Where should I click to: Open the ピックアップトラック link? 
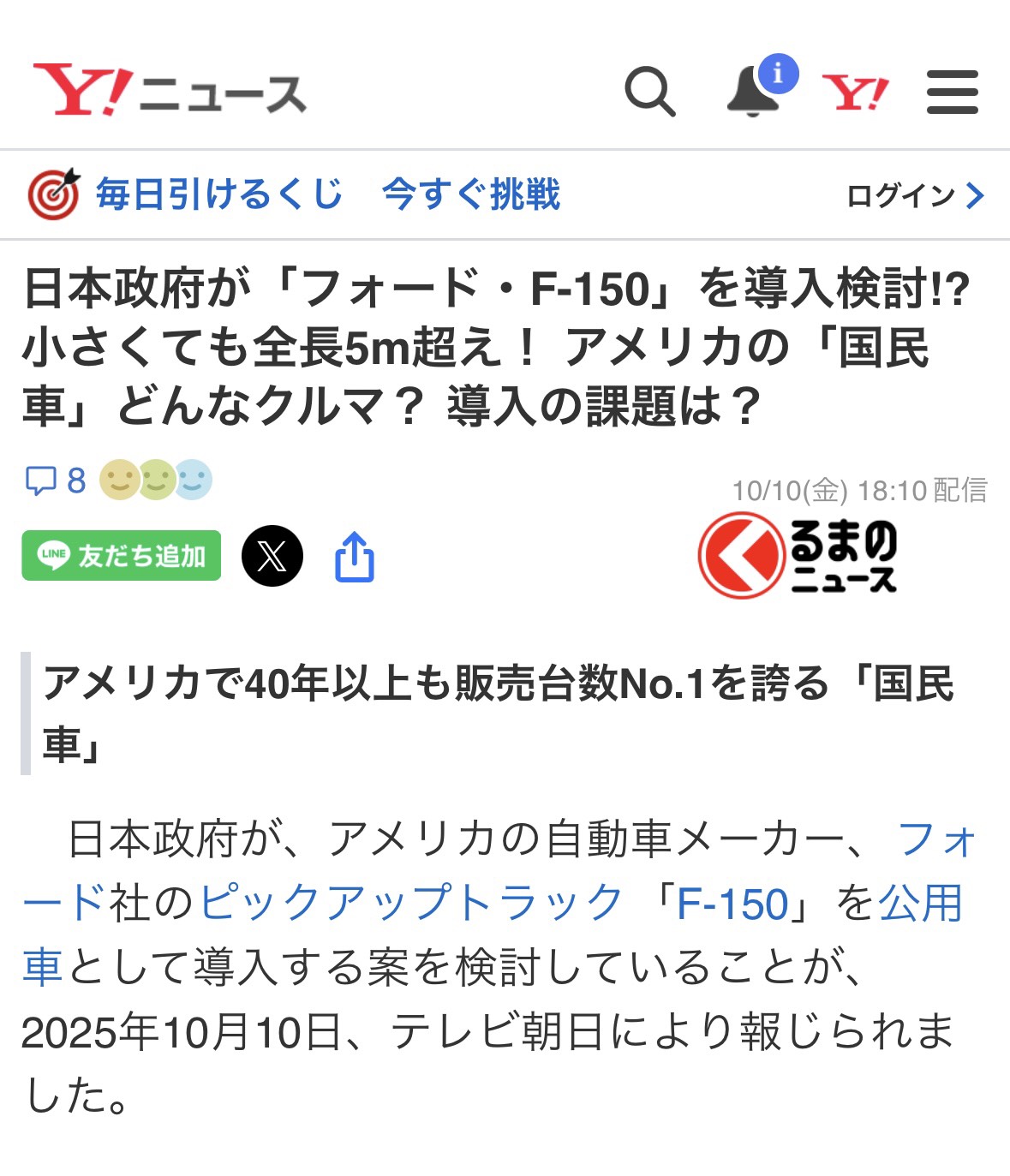(411, 903)
